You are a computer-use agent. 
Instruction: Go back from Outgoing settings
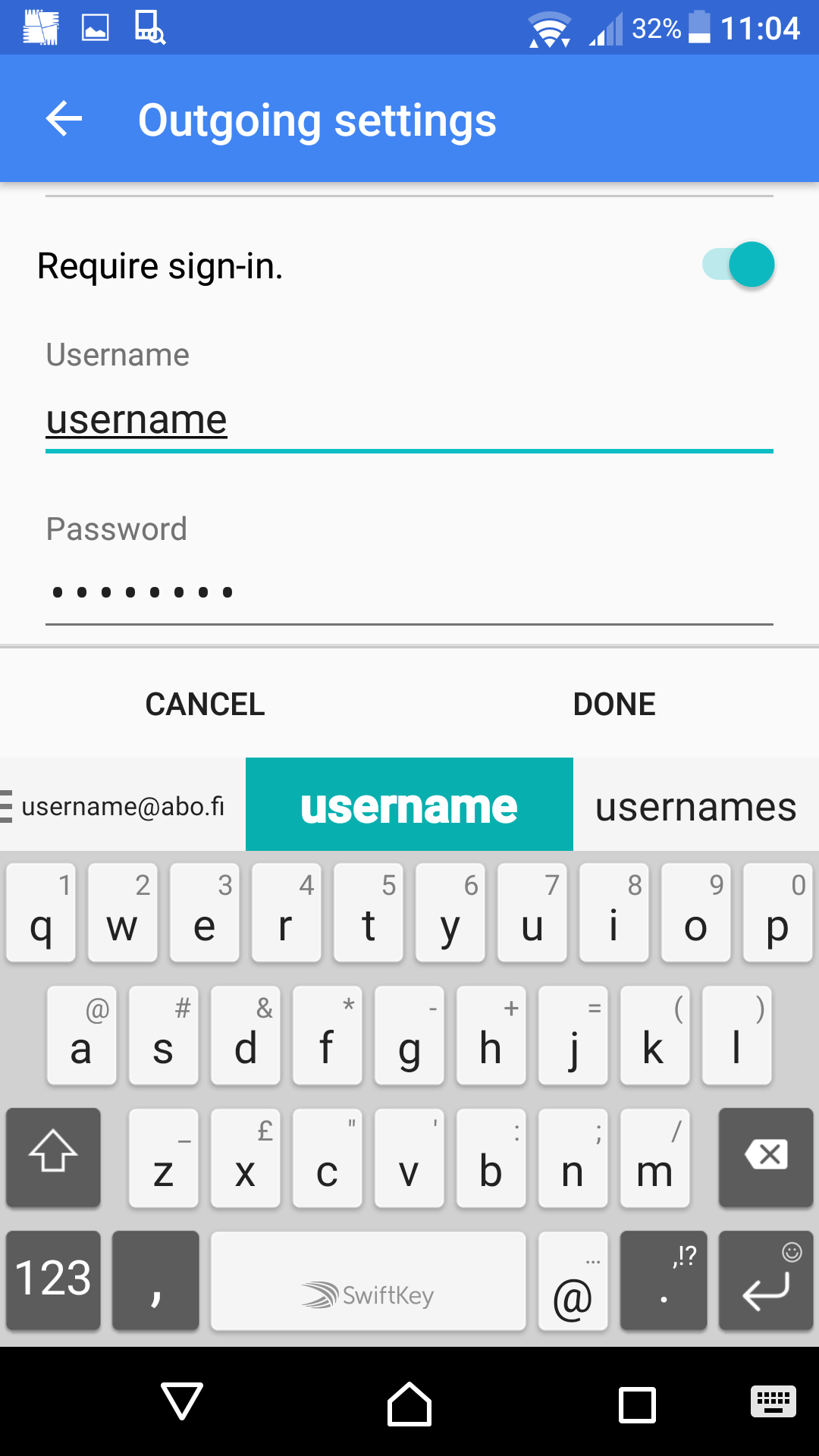(x=64, y=119)
